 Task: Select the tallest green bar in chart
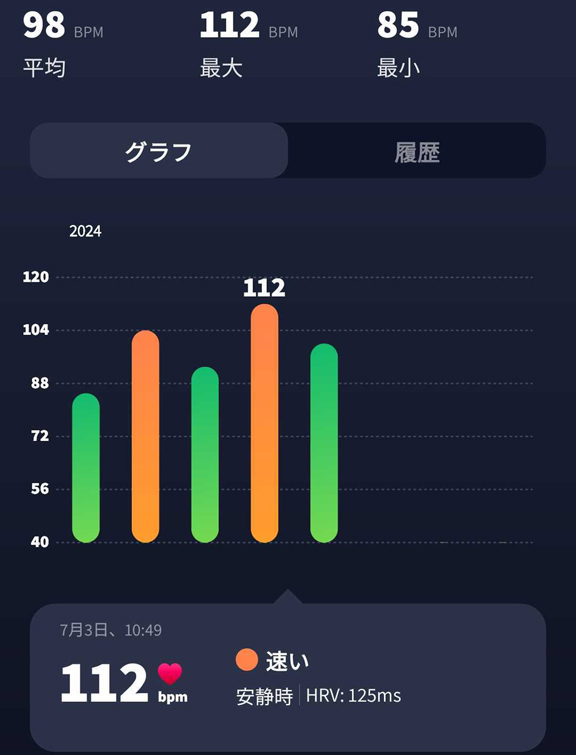[324, 443]
